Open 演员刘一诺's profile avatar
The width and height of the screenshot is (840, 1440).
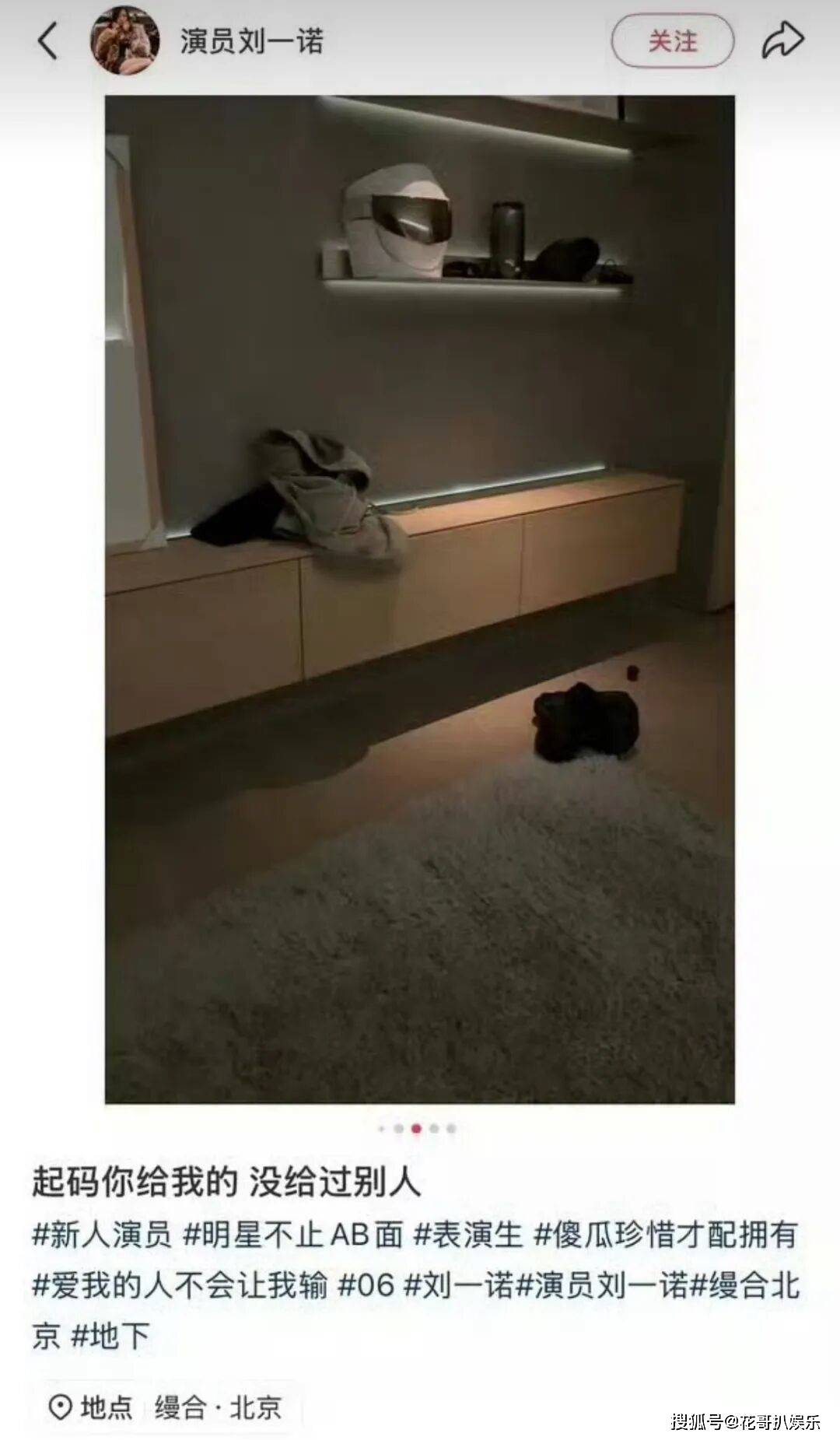(x=124, y=41)
